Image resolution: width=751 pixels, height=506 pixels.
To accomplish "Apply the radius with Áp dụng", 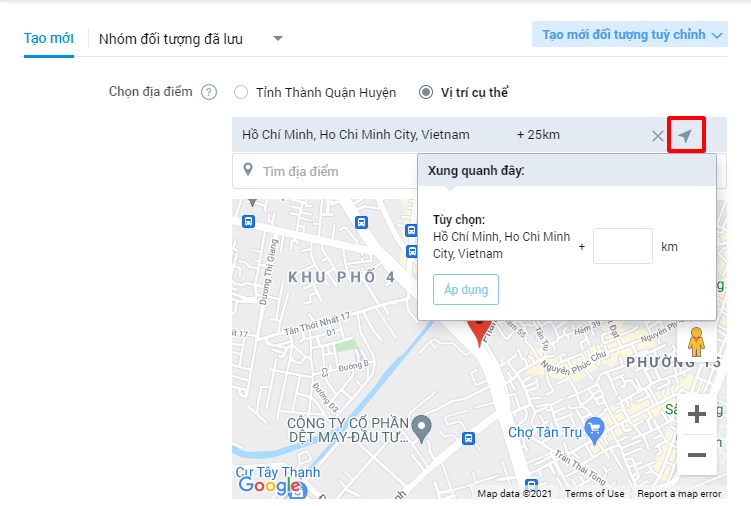I will click(466, 290).
